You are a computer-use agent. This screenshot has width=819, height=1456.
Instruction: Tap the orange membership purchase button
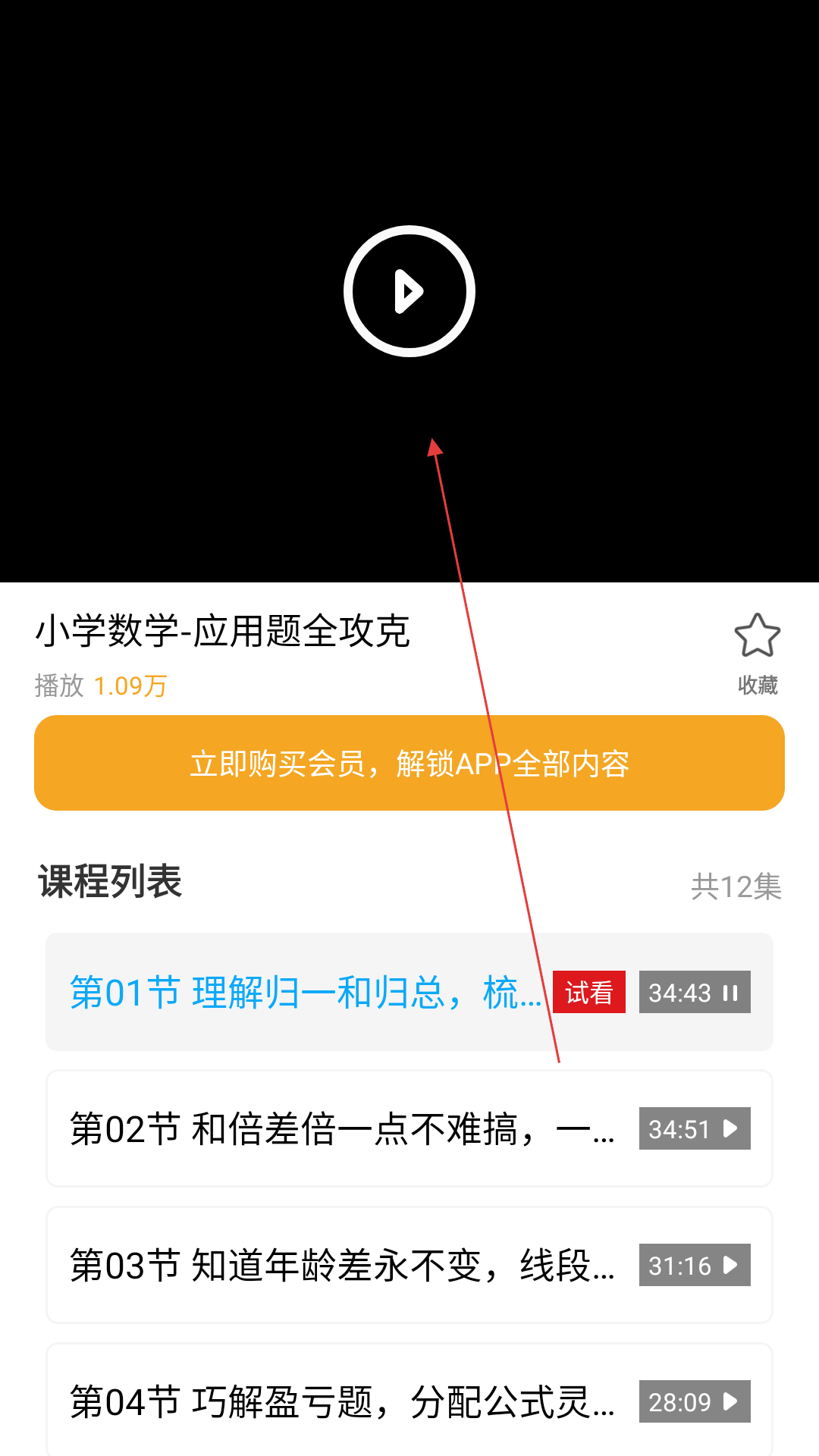409,763
